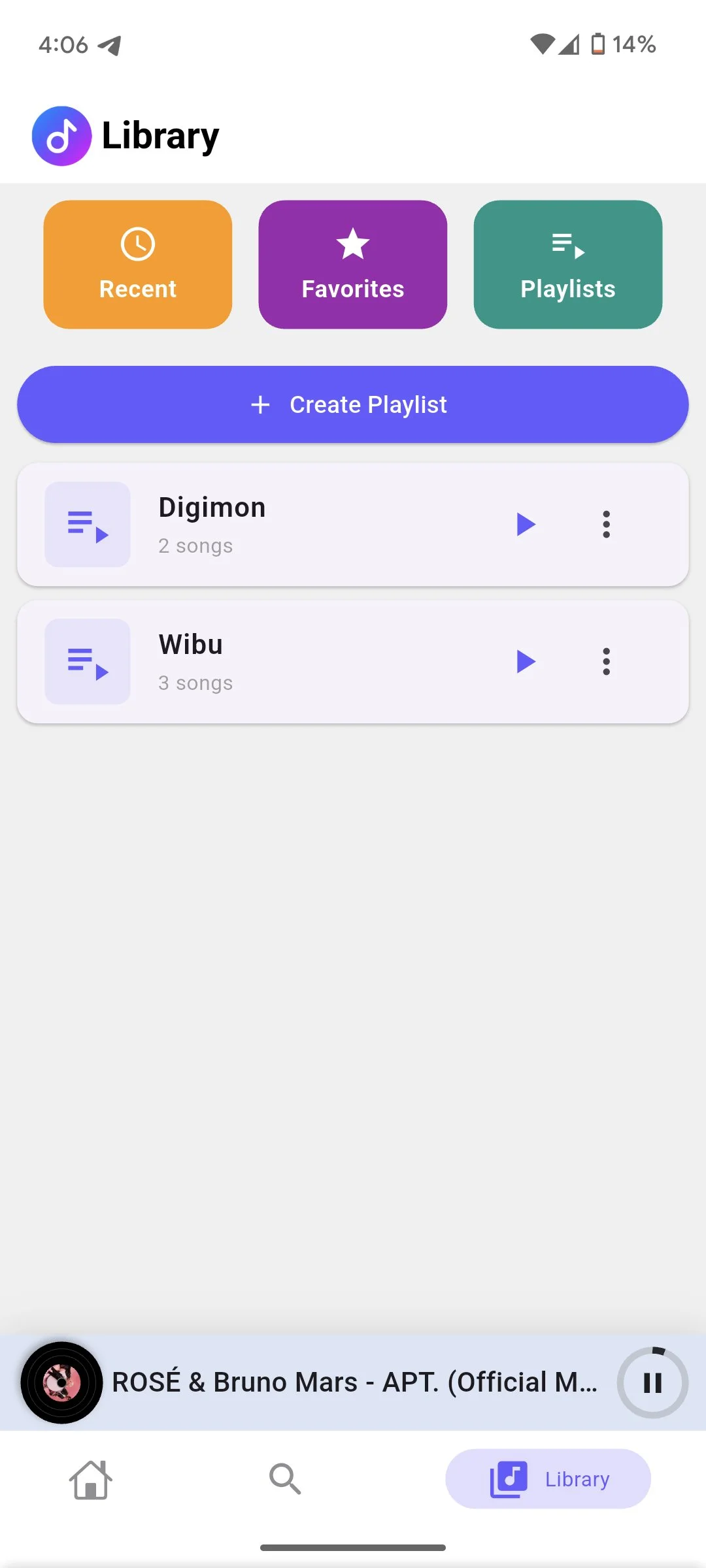Play the Wibu playlist
This screenshot has height=1568, width=706.
click(x=526, y=661)
